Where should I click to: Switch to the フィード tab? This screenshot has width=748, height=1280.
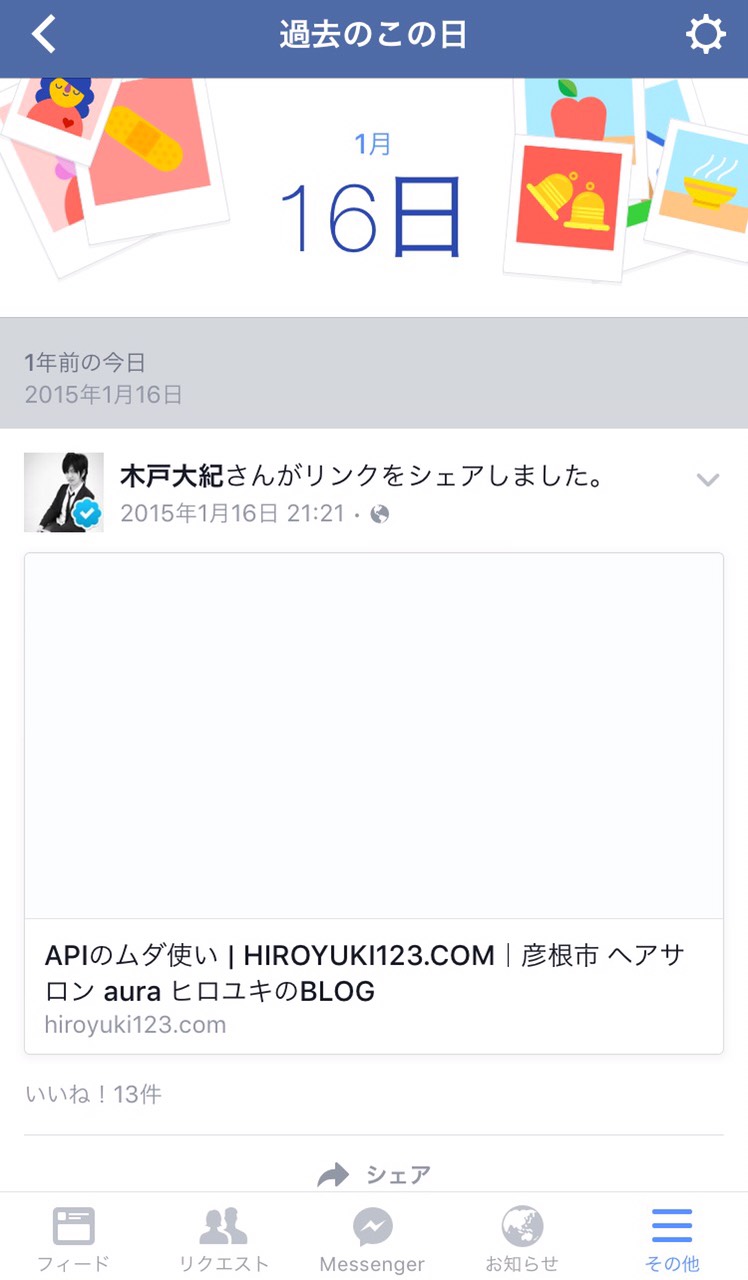coord(73,1238)
